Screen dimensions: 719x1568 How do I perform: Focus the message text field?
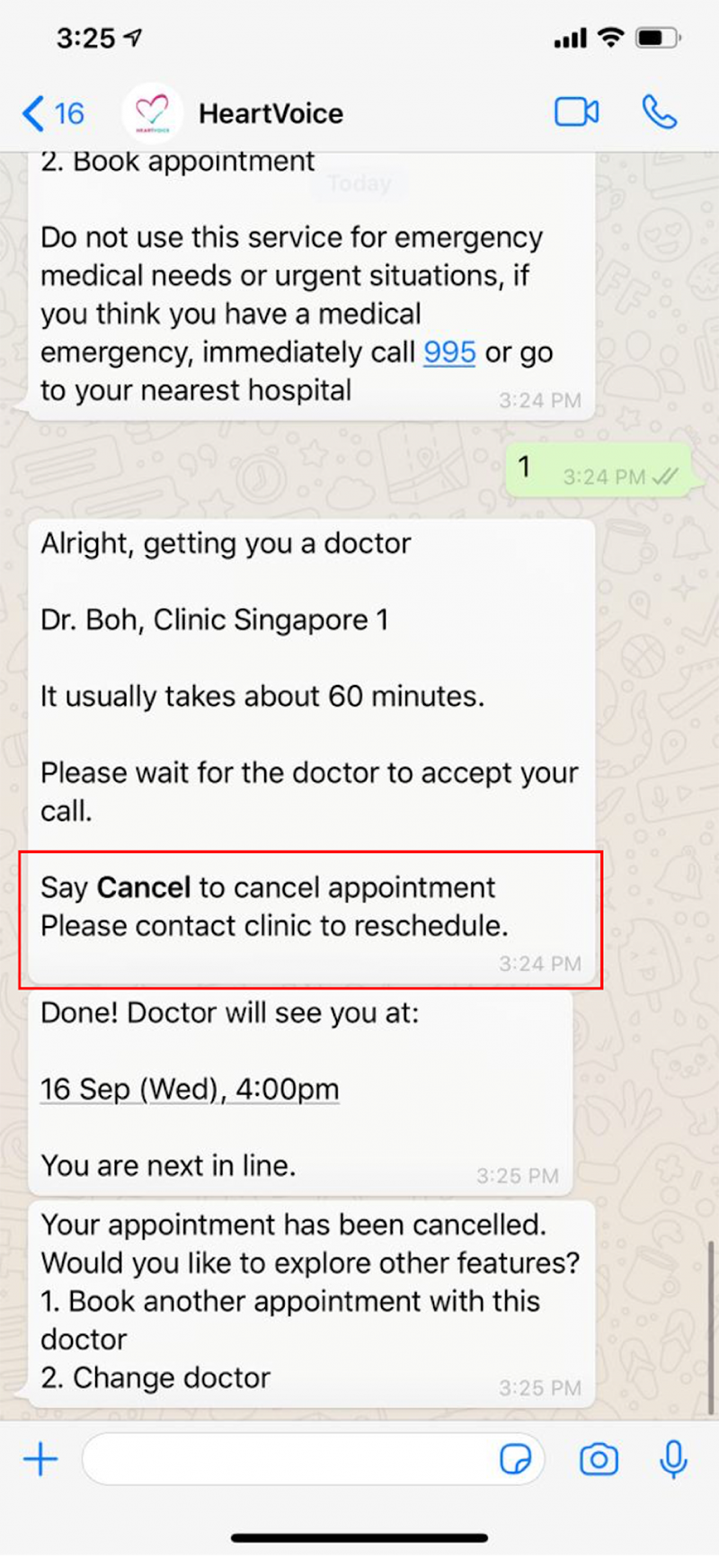288,1459
